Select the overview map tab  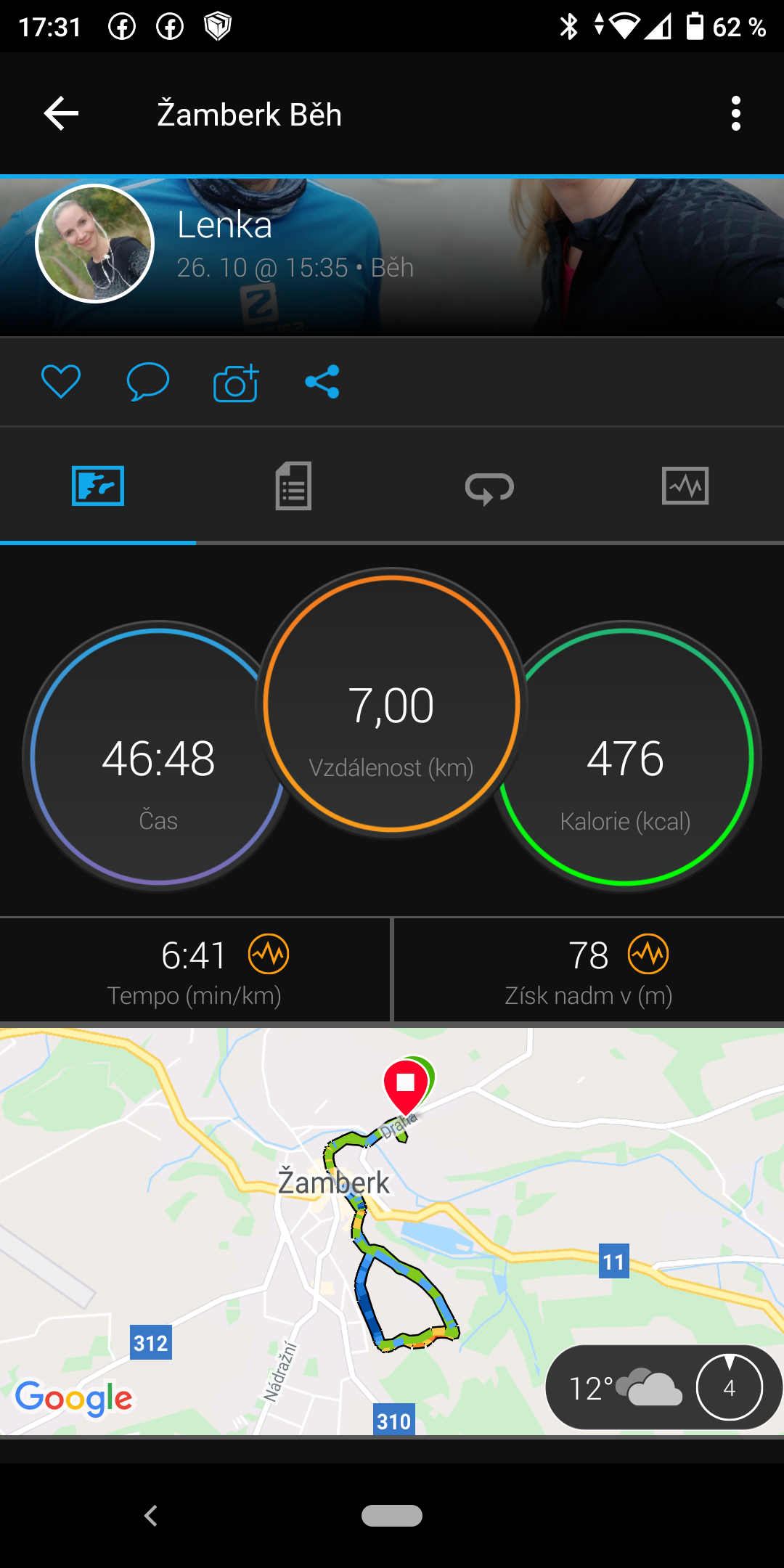[98, 486]
